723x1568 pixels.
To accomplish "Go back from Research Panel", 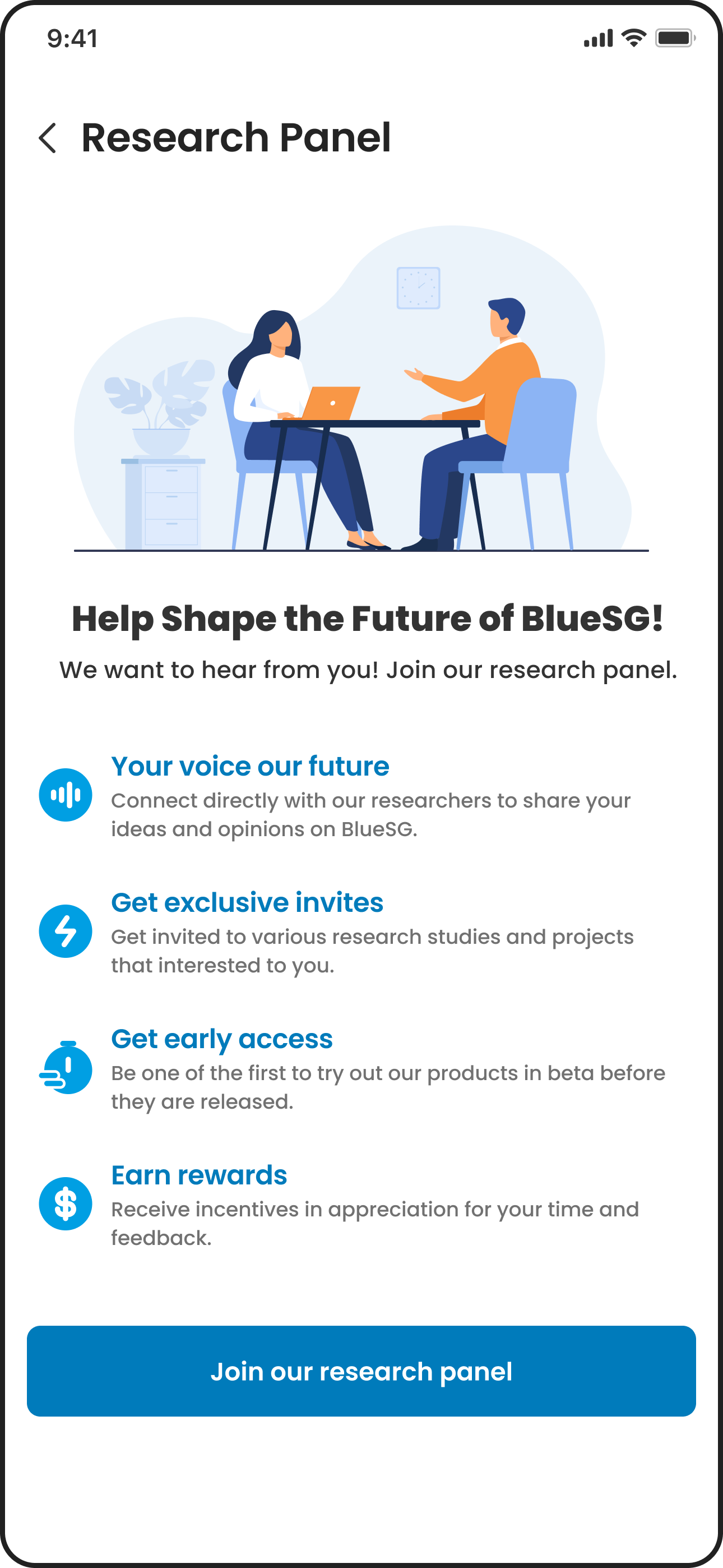I will (48, 137).
